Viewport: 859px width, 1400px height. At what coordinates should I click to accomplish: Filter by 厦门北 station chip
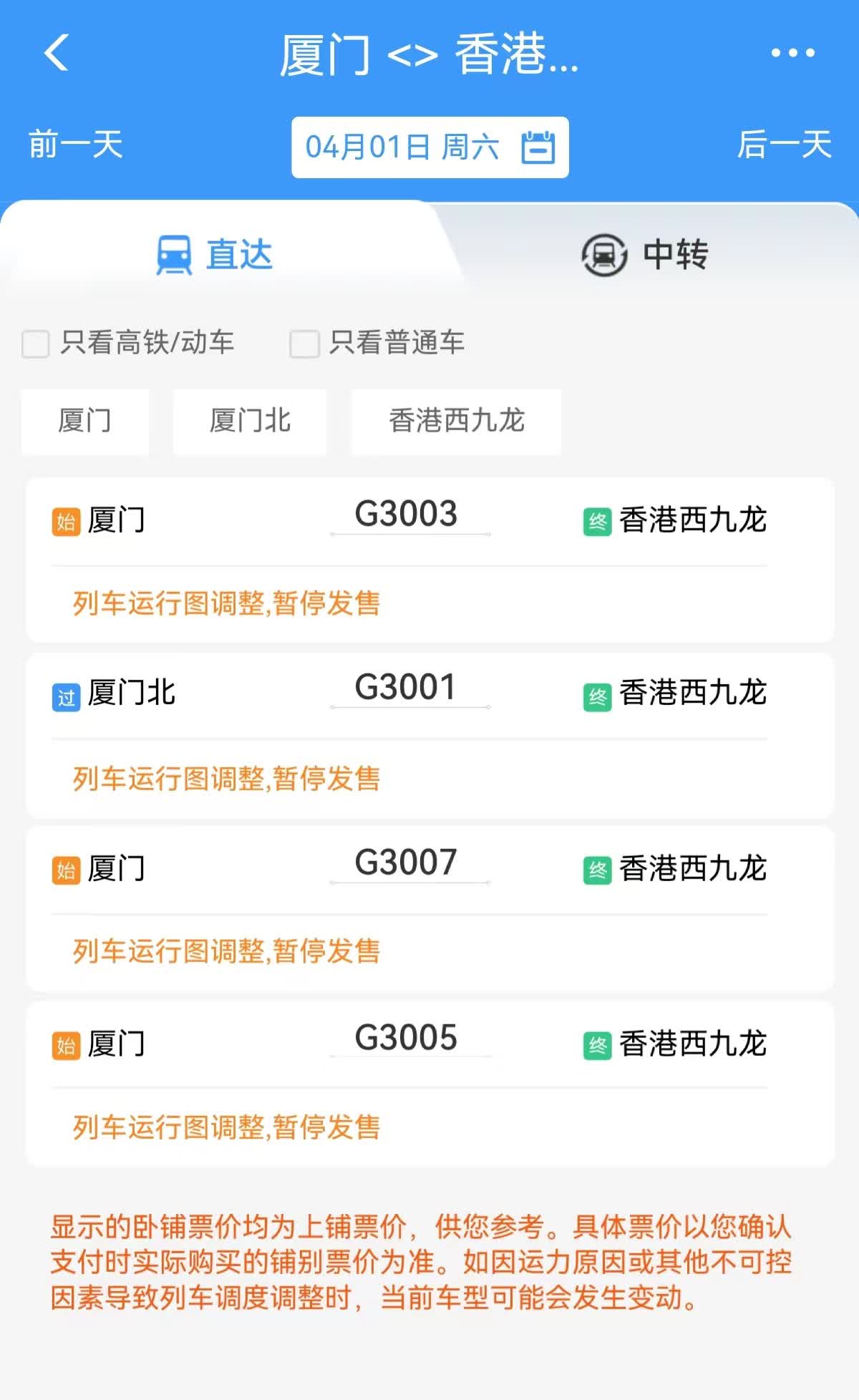coord(250,422)
